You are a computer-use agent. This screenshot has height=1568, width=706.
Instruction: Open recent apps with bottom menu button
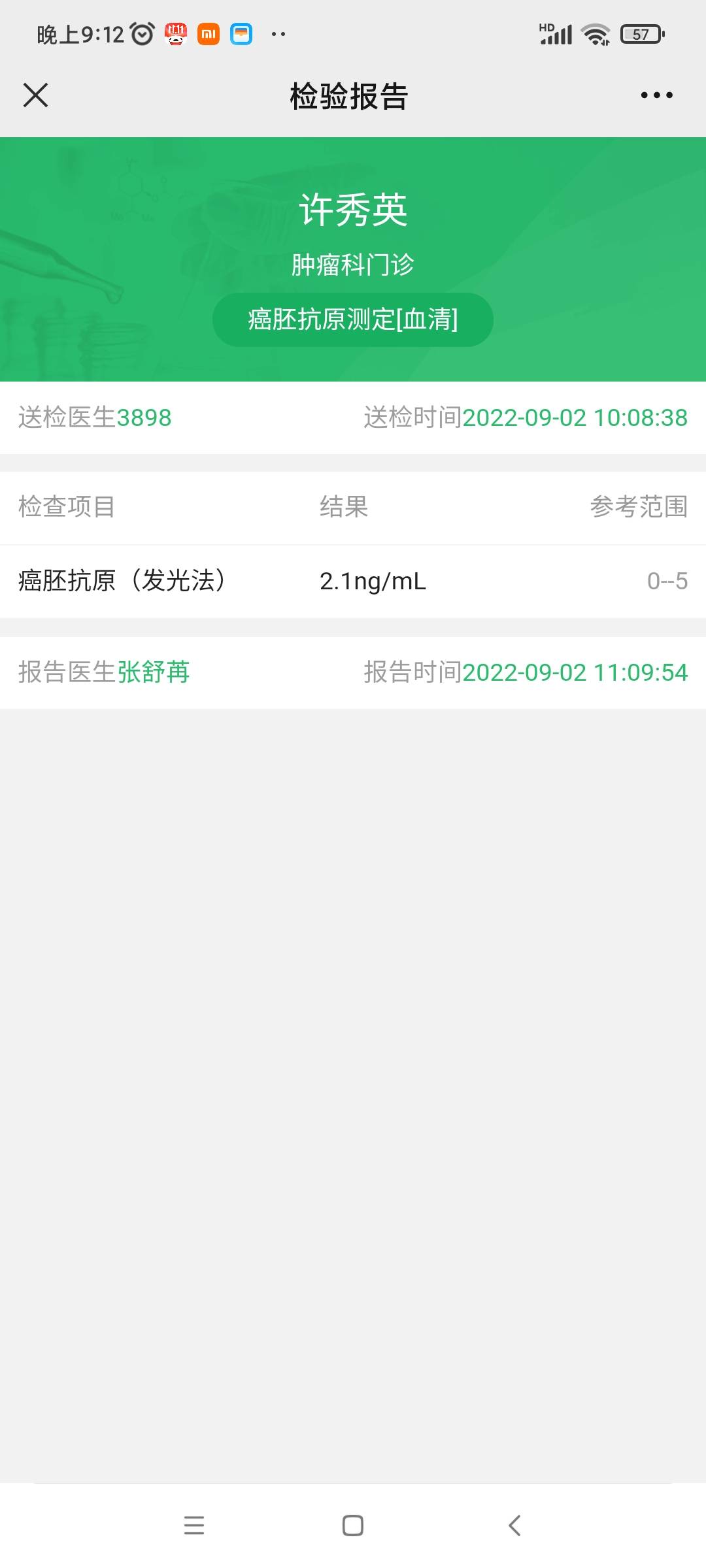tap(194, 1526)
